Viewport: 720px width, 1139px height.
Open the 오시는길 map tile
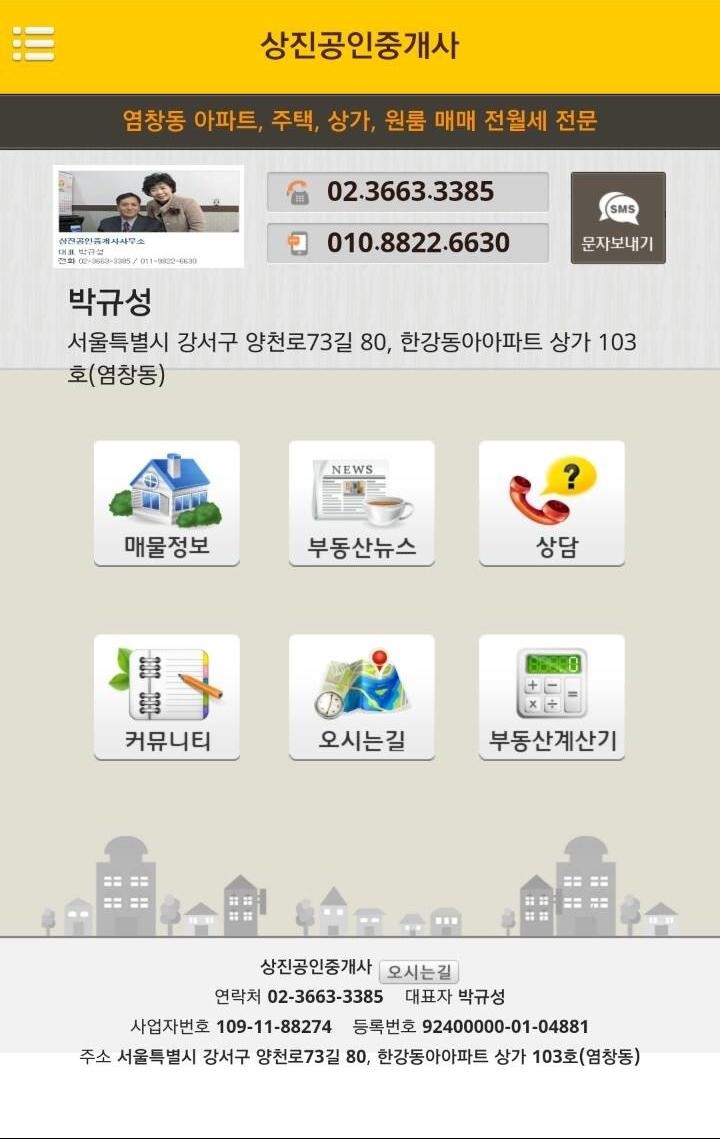361,698
